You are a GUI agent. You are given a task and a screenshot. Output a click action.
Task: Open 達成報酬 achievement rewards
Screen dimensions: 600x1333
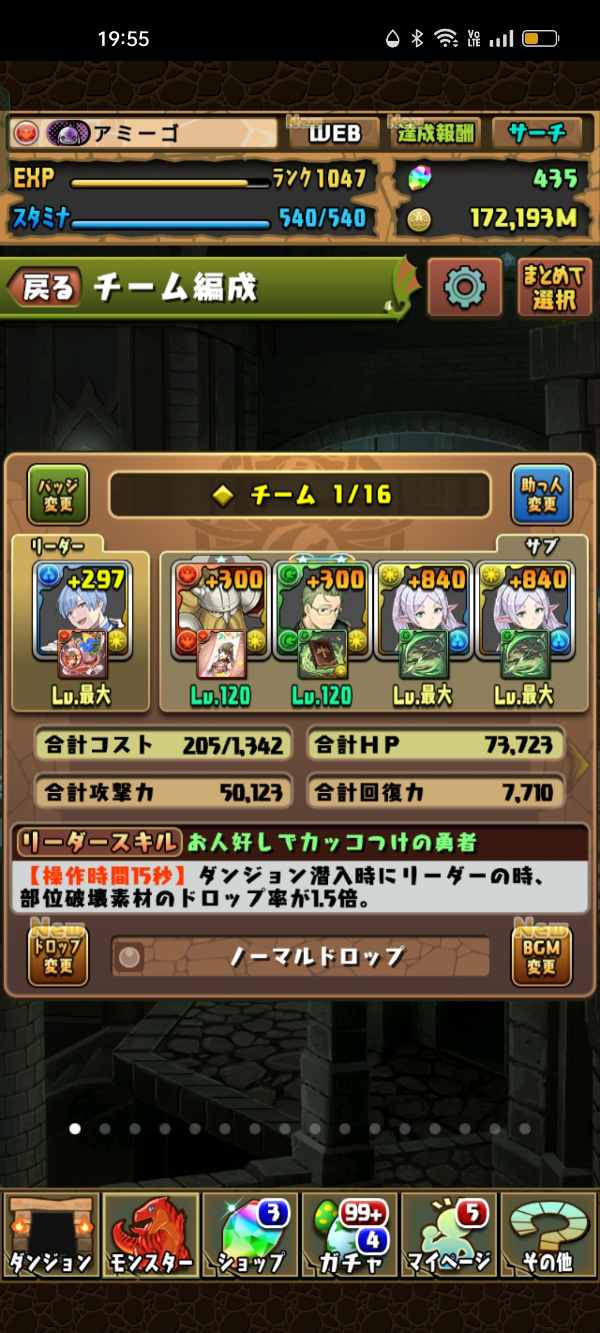point(436,133)
